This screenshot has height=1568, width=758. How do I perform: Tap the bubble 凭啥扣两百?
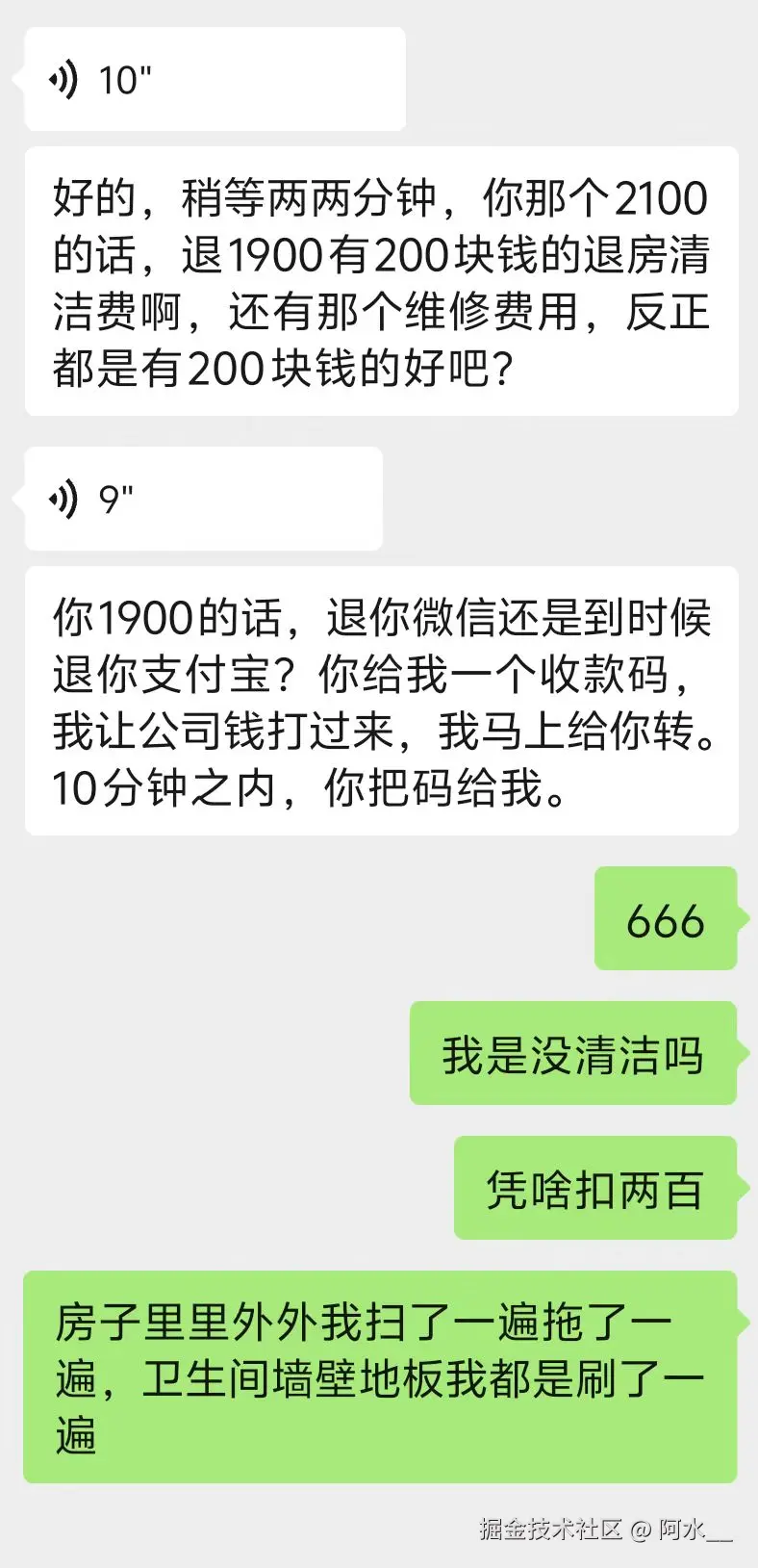pos(595,1189)
